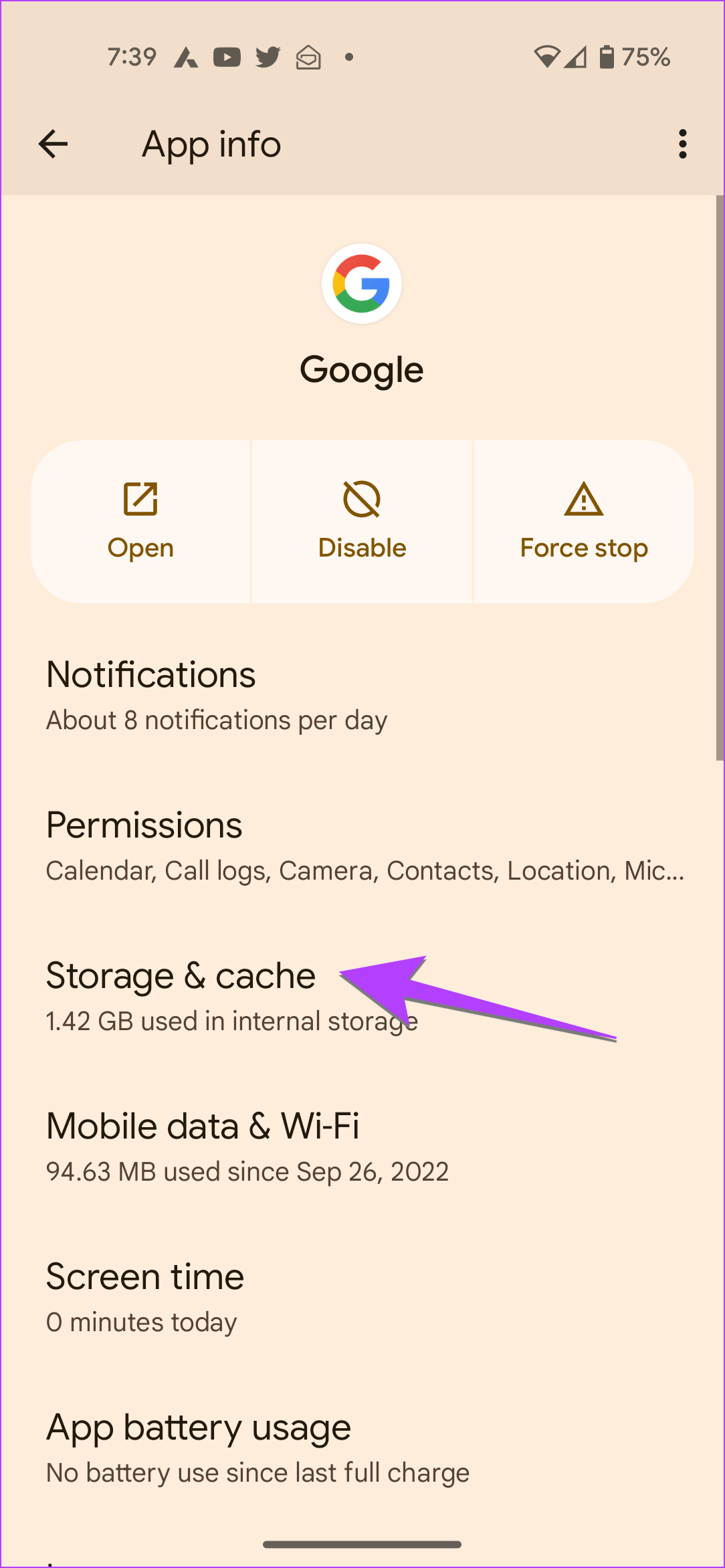The image size is (725, 1568).
Task: Select the App info title bar
Action: tap(211, 143)
